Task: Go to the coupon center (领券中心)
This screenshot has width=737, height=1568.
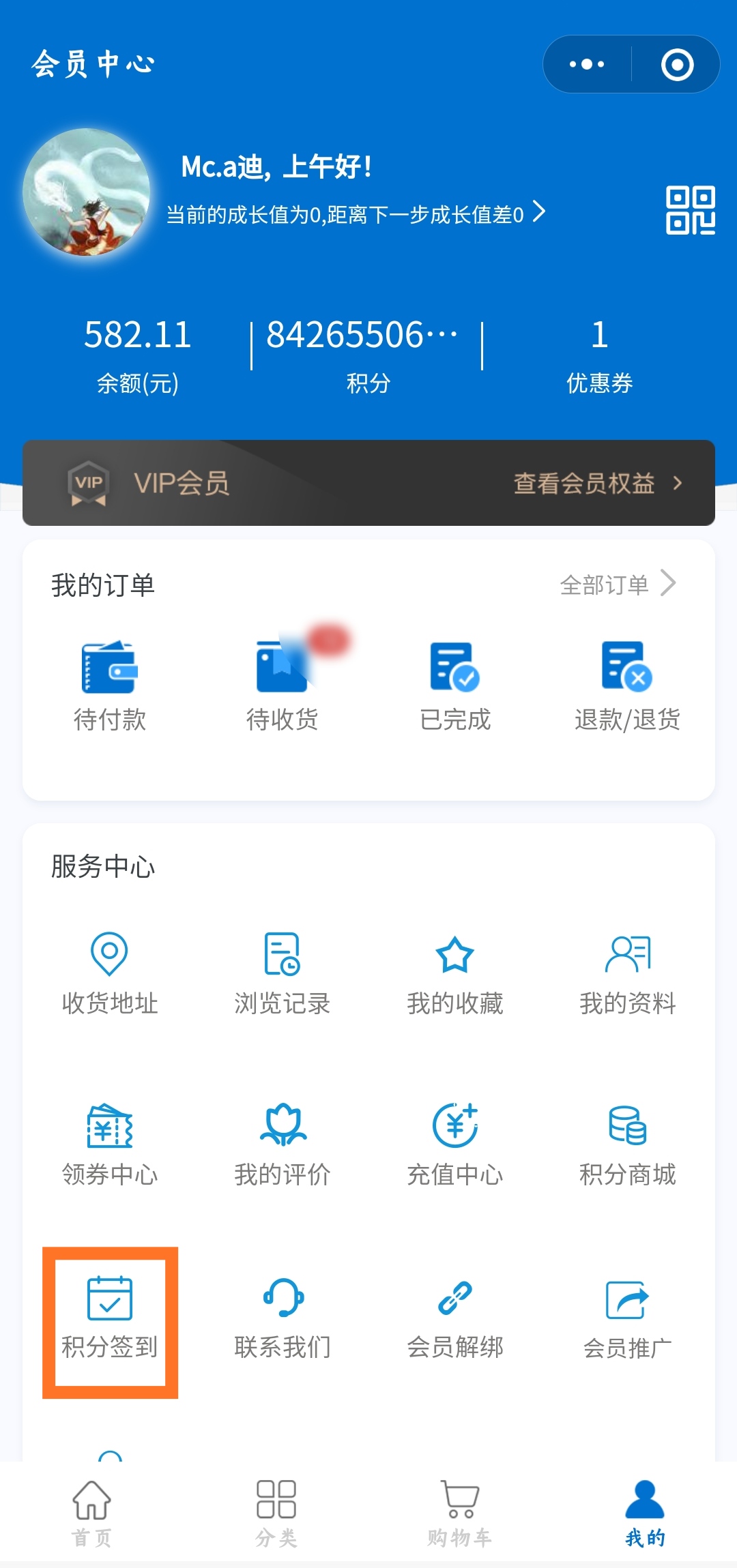Action: point(110,1144)
